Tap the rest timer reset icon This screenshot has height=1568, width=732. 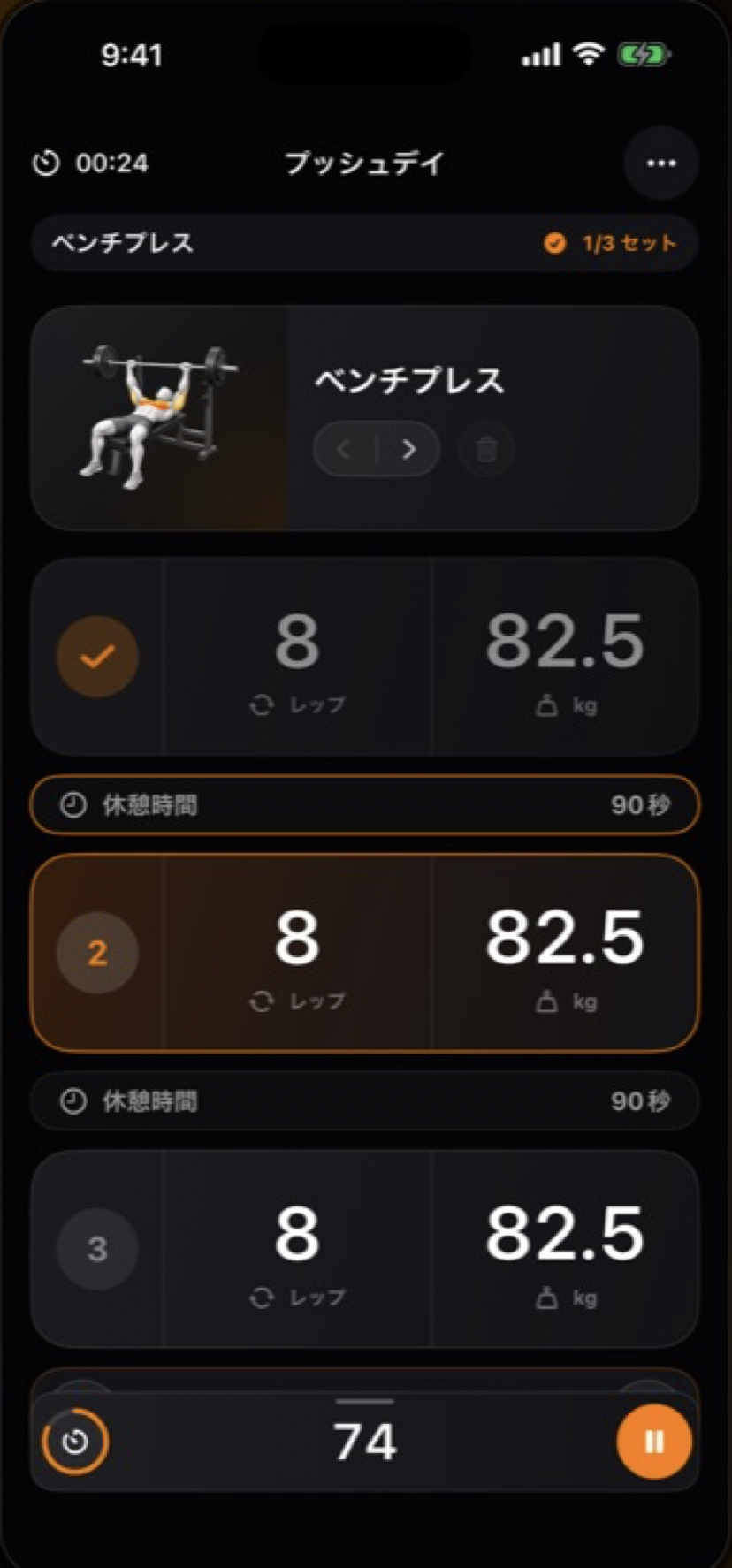75,1442
